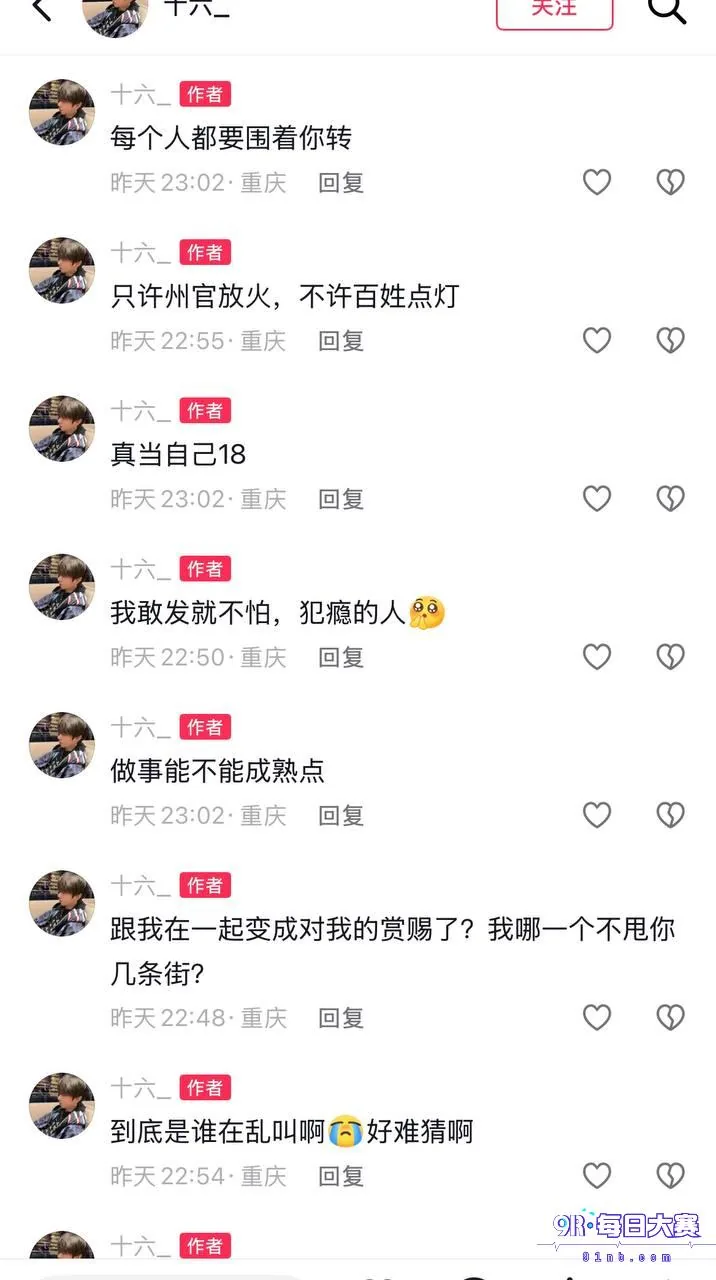Screen dimensions: 716x1280
Task: Reply to 只许州官放火，不许百姓点灯
Action: click(x=341, y=341)
